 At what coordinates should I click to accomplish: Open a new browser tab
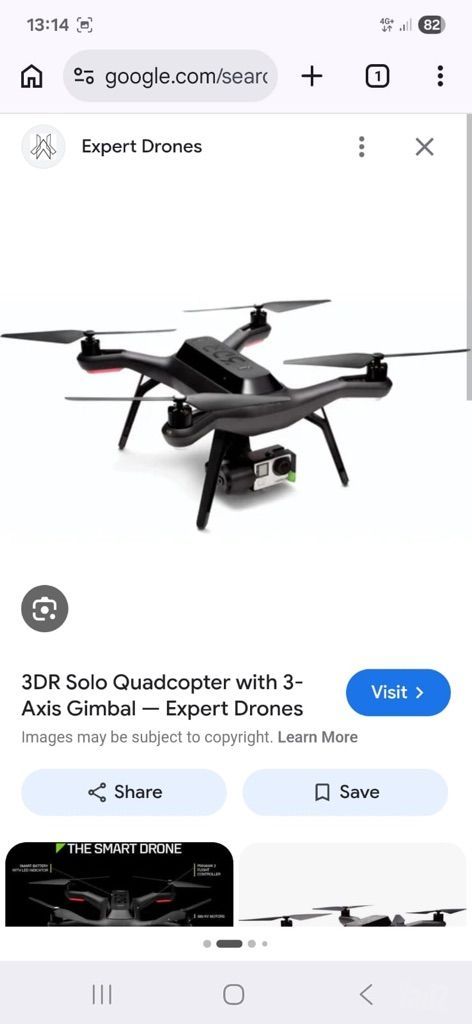(x=312, y=76)
